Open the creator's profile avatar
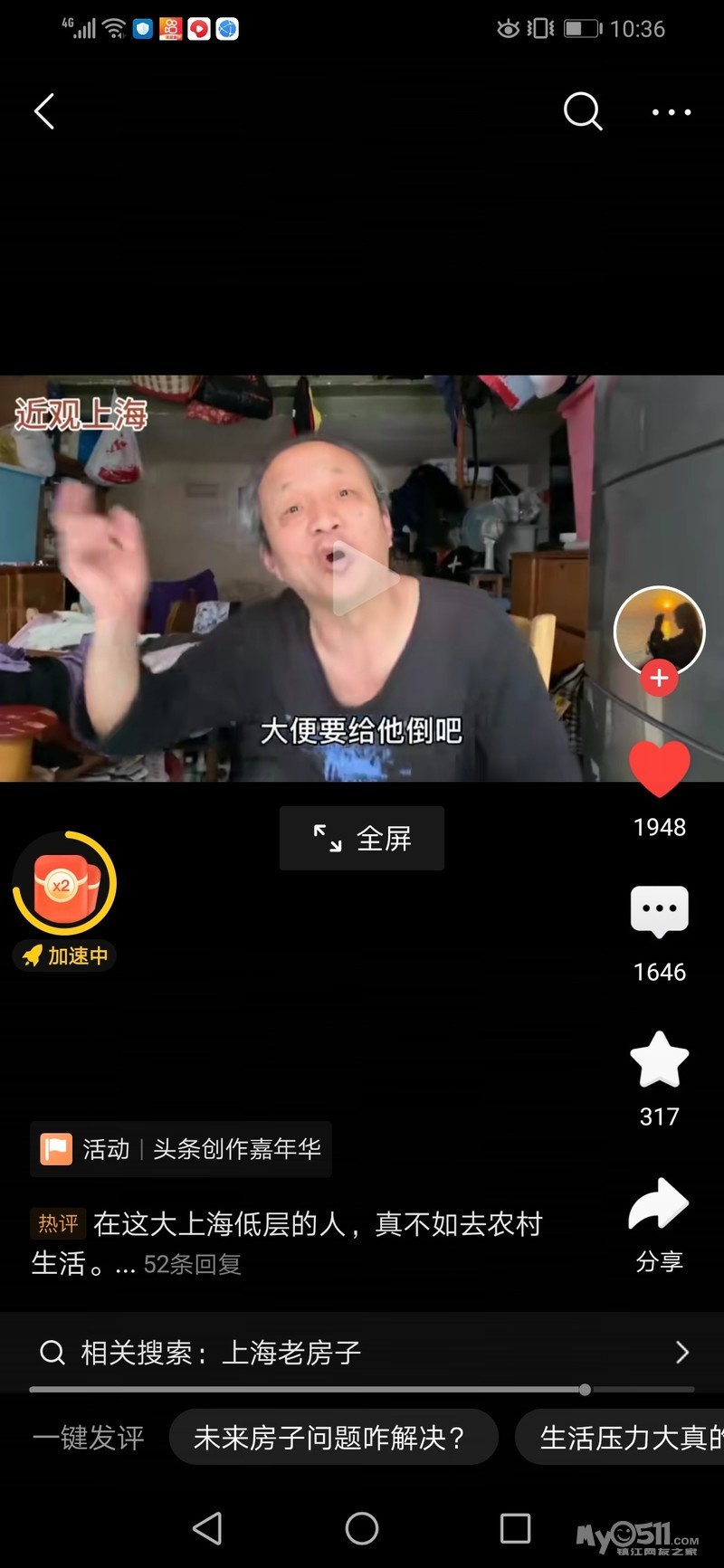This screenshot has height=1568, width=724. click(x=659, y=631)
